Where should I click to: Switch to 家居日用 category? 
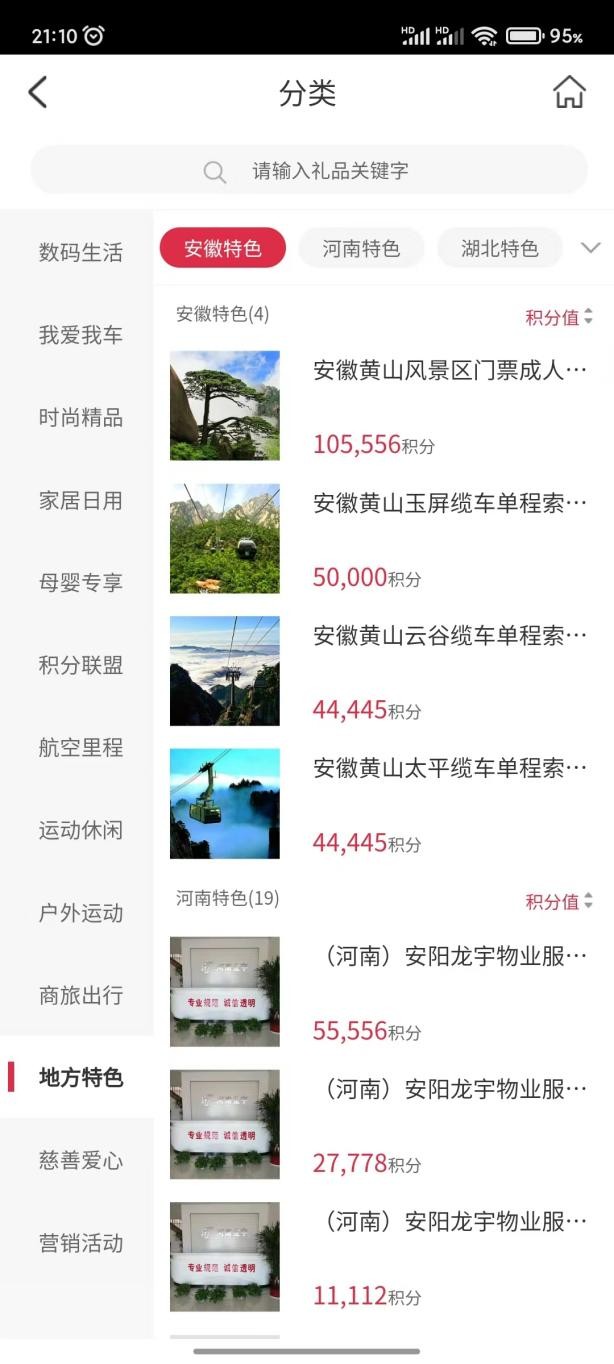coord(81,500)
